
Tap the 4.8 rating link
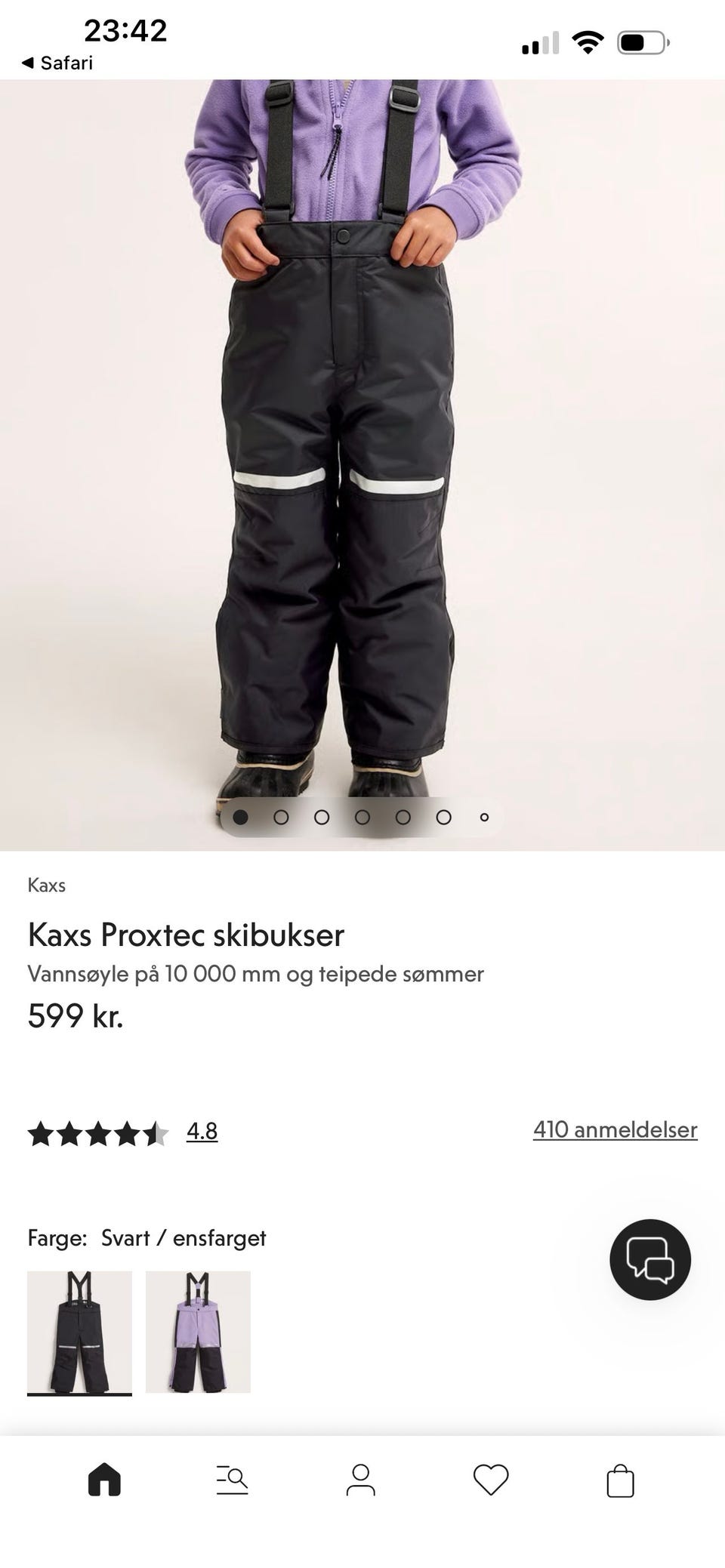coord(202,1131)
